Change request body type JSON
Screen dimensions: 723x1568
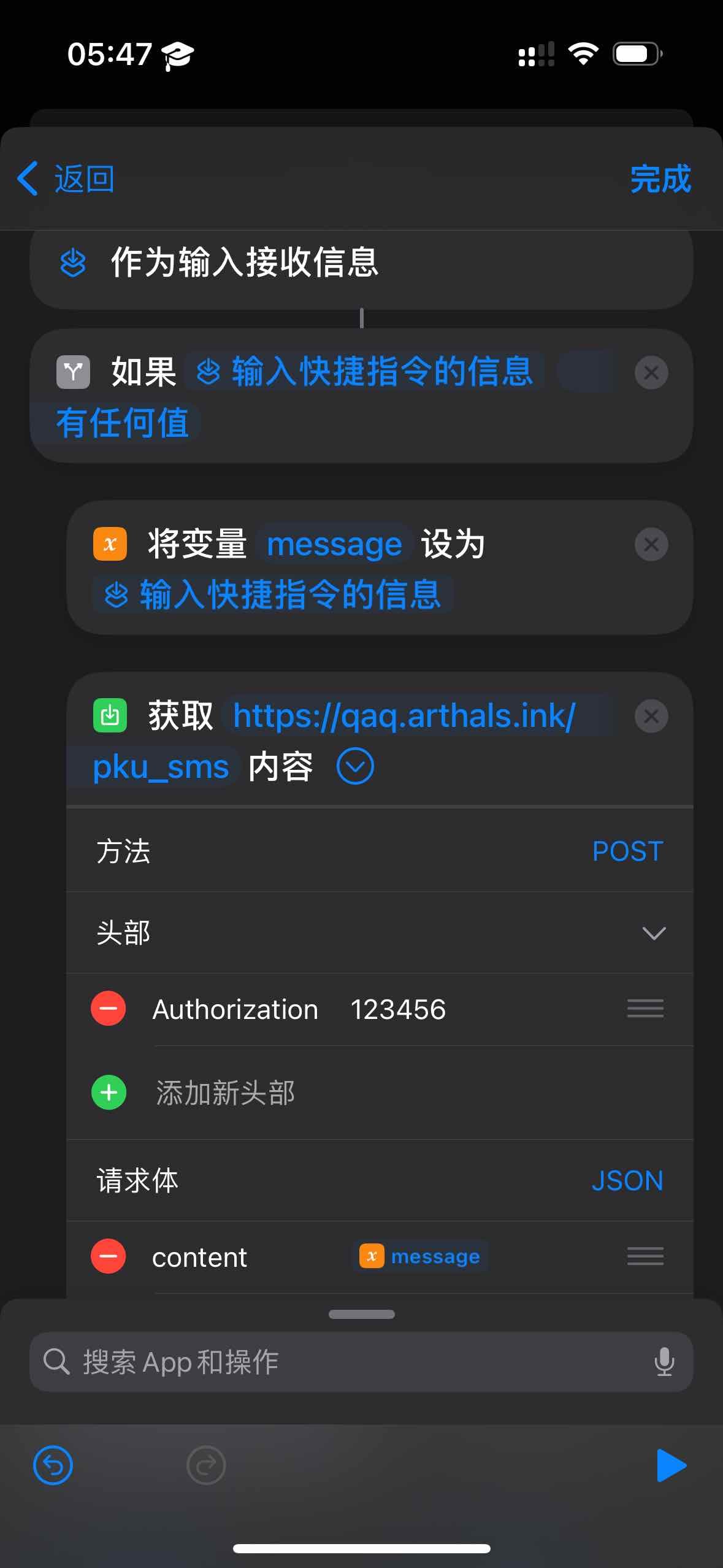pos(627,1181)
